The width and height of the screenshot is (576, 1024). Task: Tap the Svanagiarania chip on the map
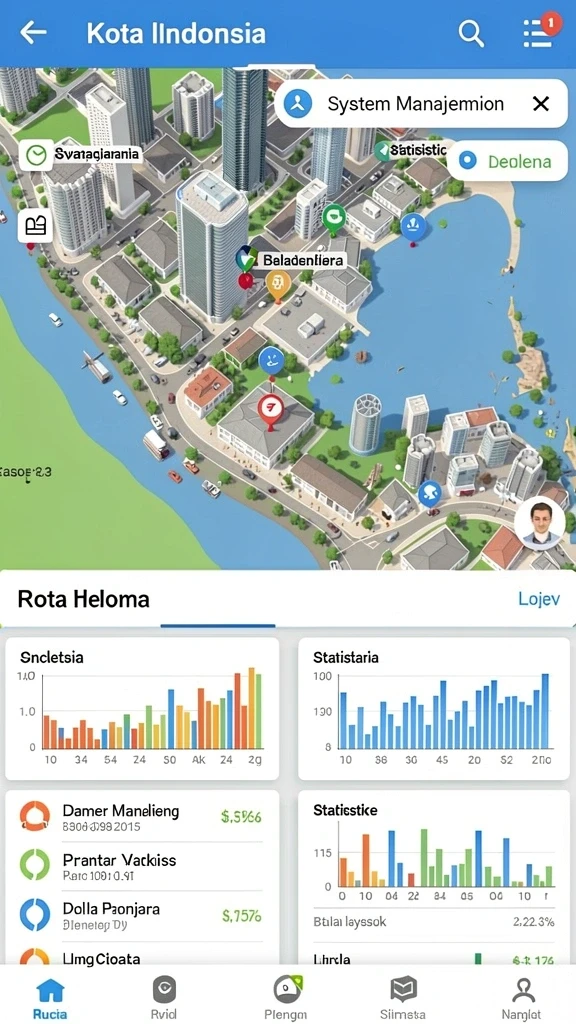click(82, 154)
